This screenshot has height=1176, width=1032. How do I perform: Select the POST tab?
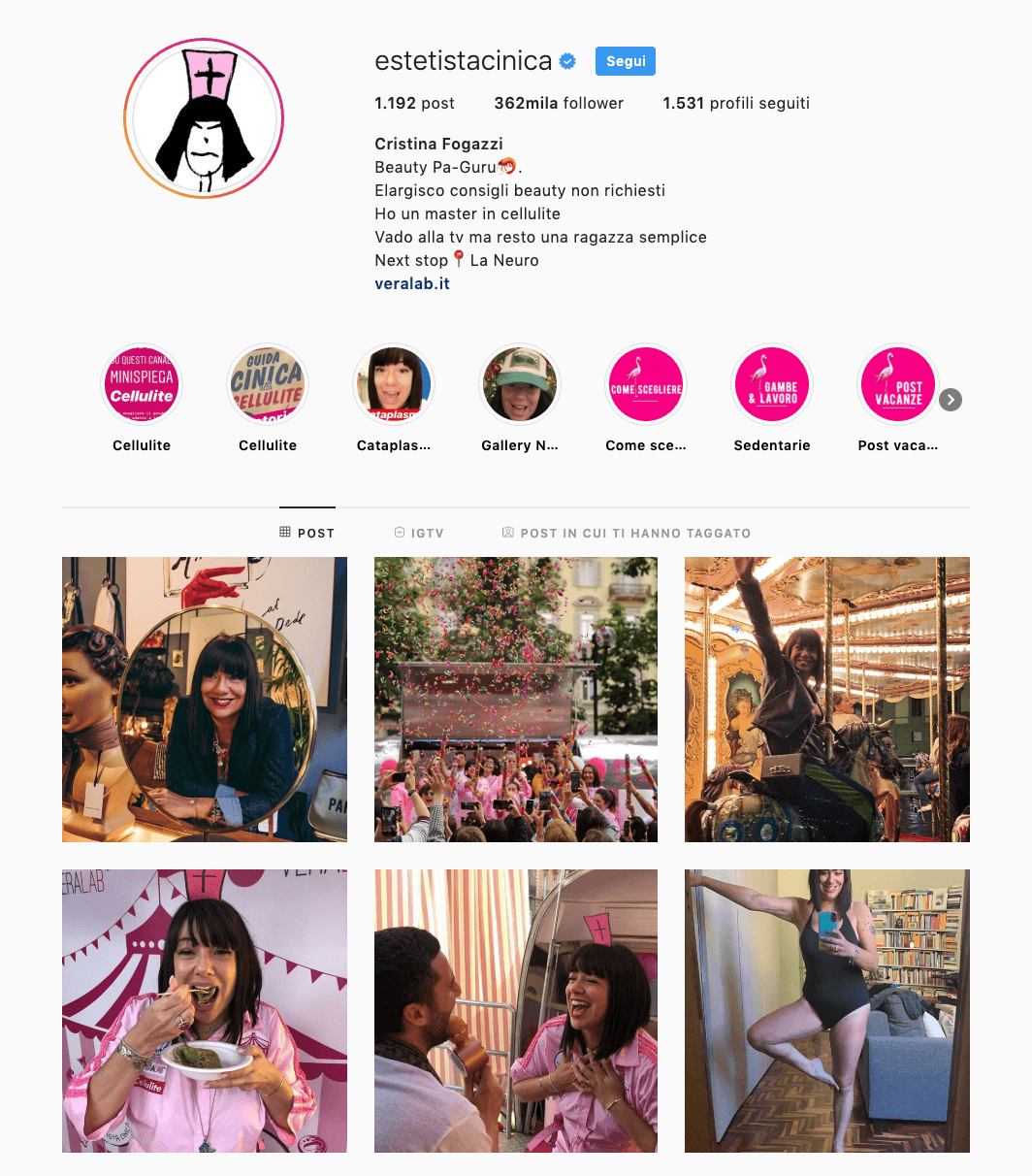click(307, 533)
